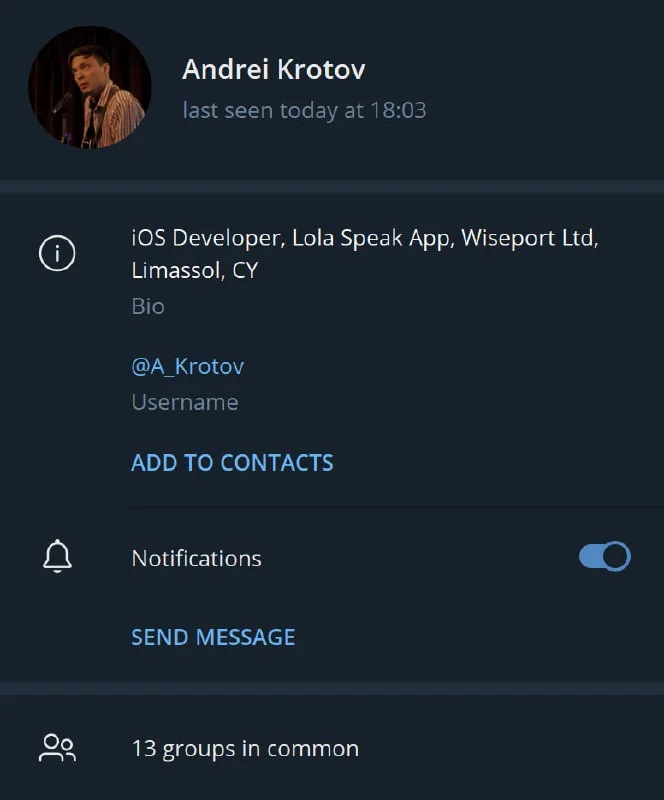The width and height of the screenshot is (664, 800).
Task: Add Andrei Krotov to contacts
Action: click(232, 463)
